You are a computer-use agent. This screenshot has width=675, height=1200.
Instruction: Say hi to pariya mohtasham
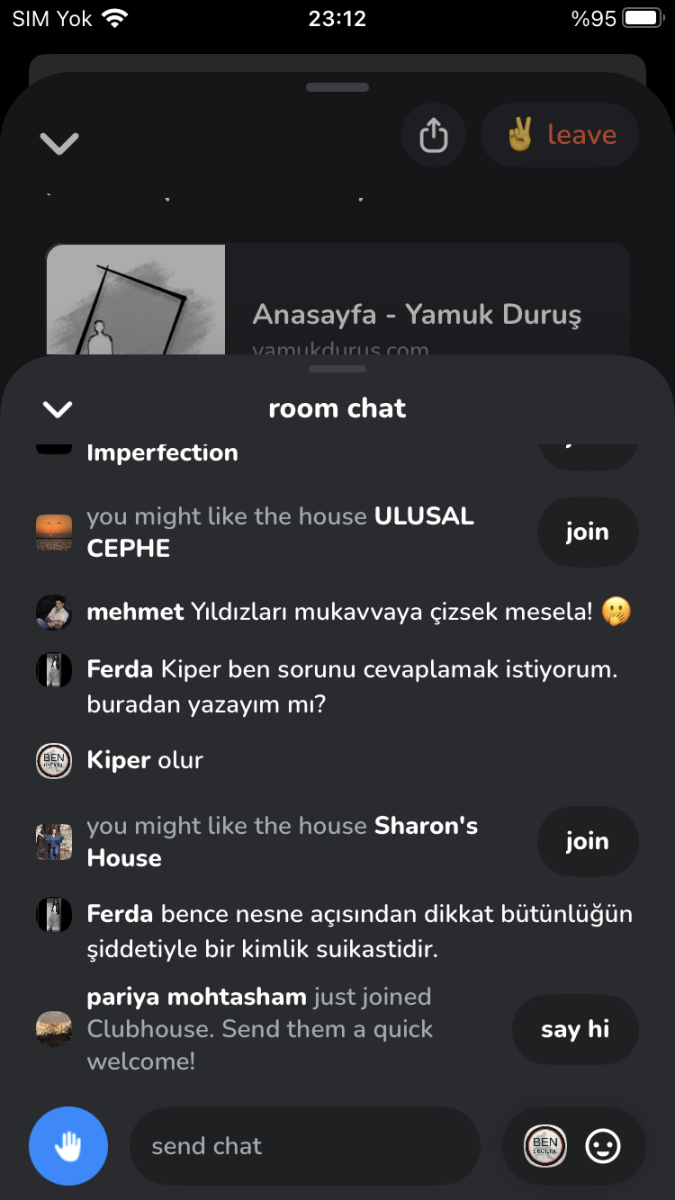coord(575,1030)
